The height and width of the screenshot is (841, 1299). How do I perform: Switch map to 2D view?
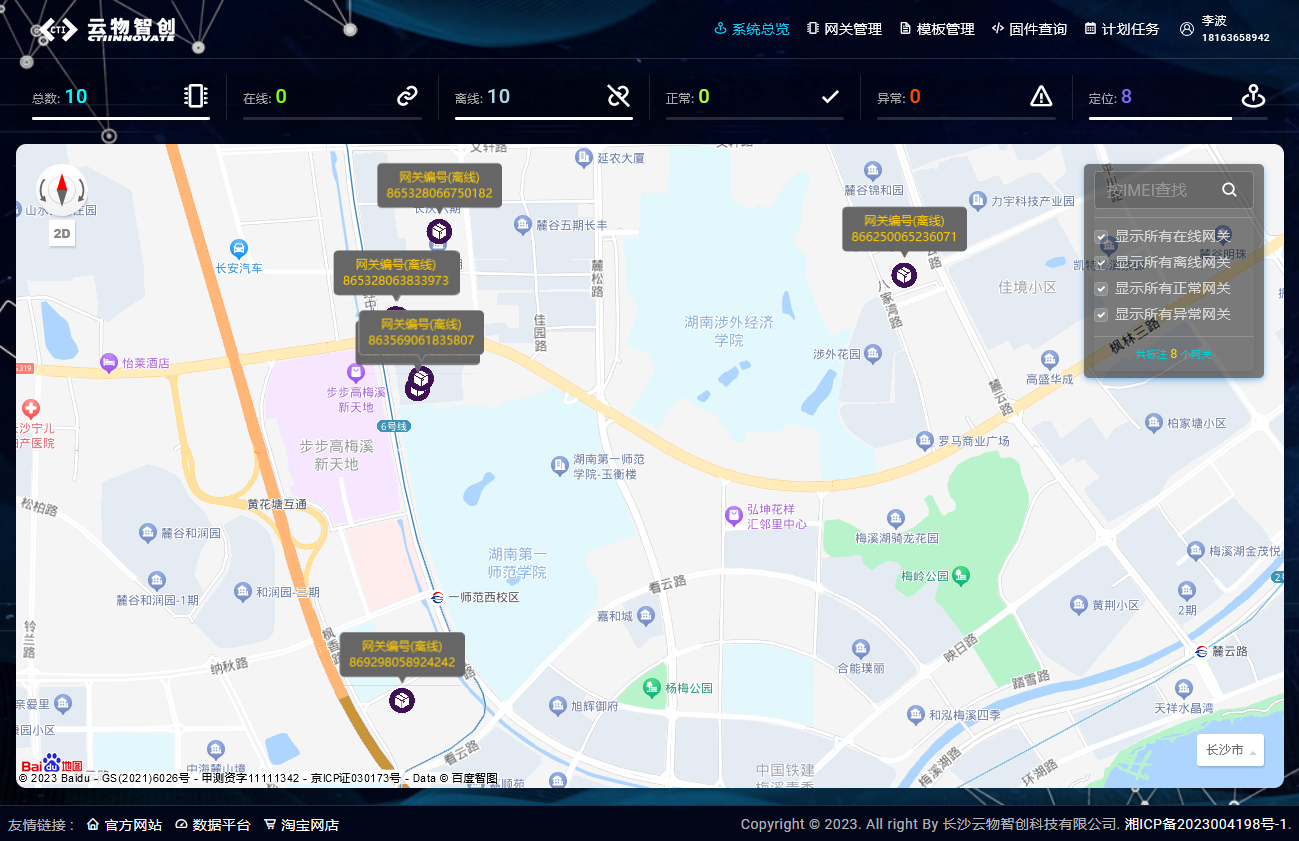pos(62,234)
